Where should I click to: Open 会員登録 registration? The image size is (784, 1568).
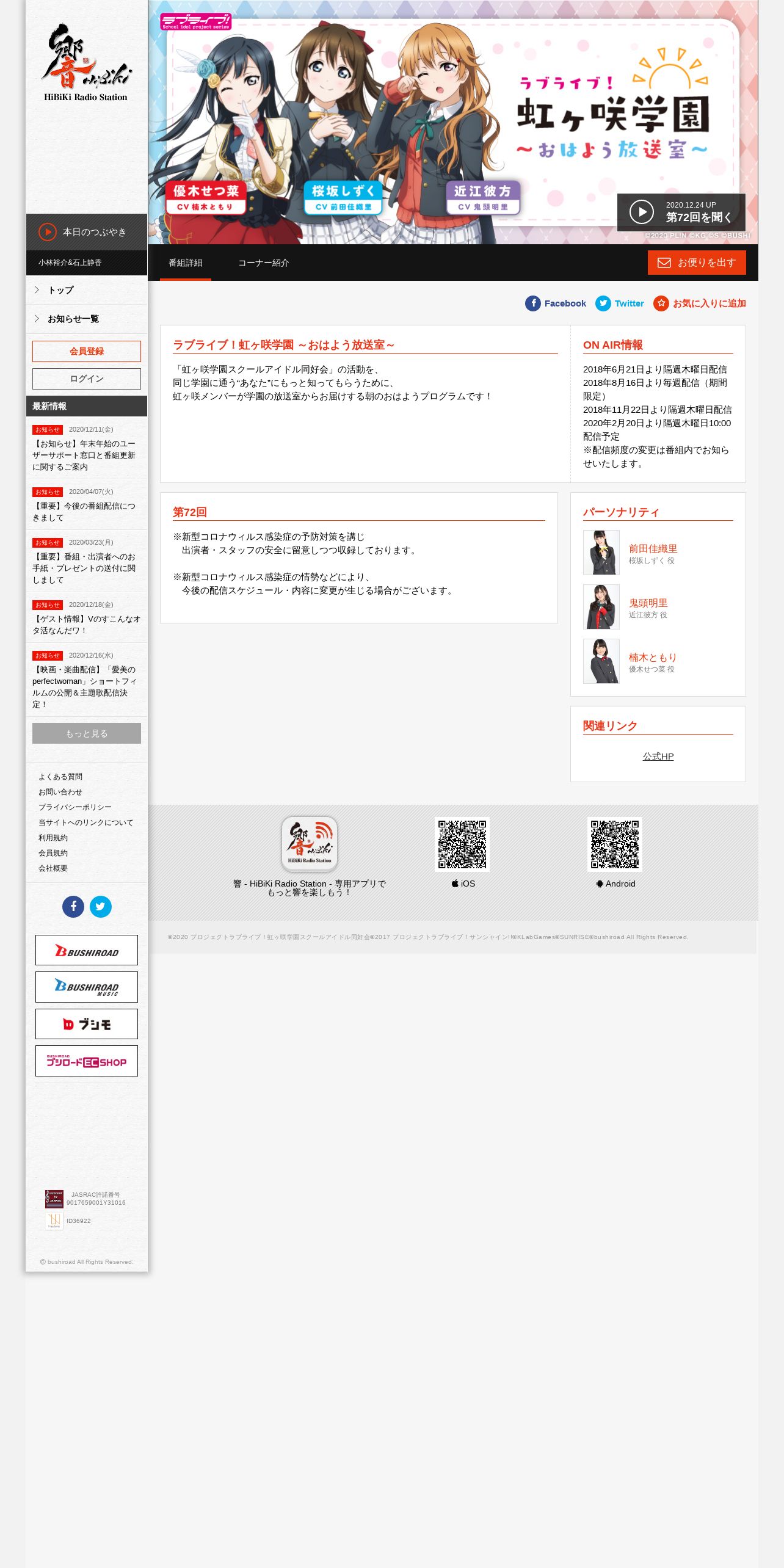(x=87, y=351)
